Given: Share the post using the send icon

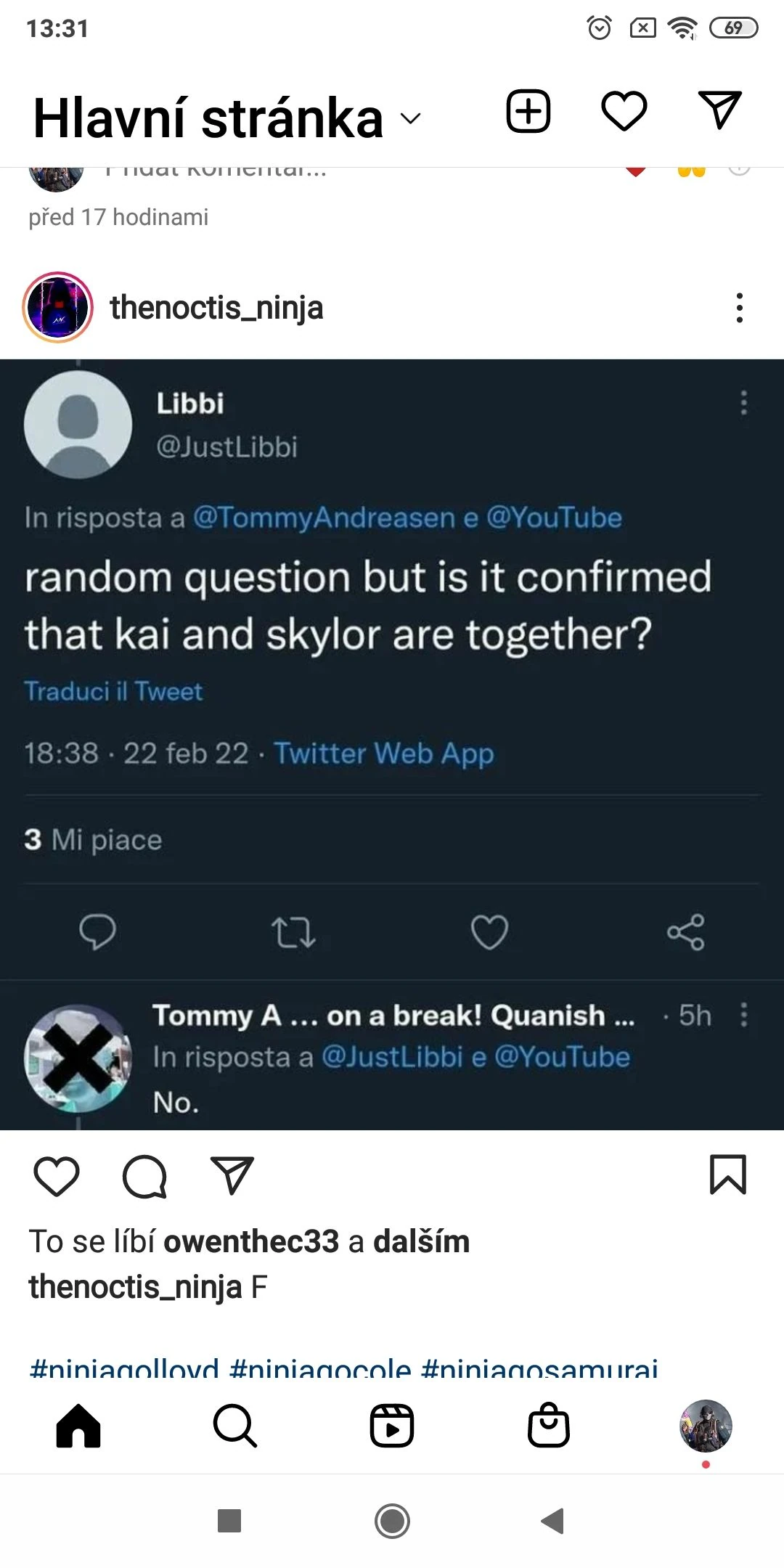Looking at the screenshot, I should [x=231, y=1176].
